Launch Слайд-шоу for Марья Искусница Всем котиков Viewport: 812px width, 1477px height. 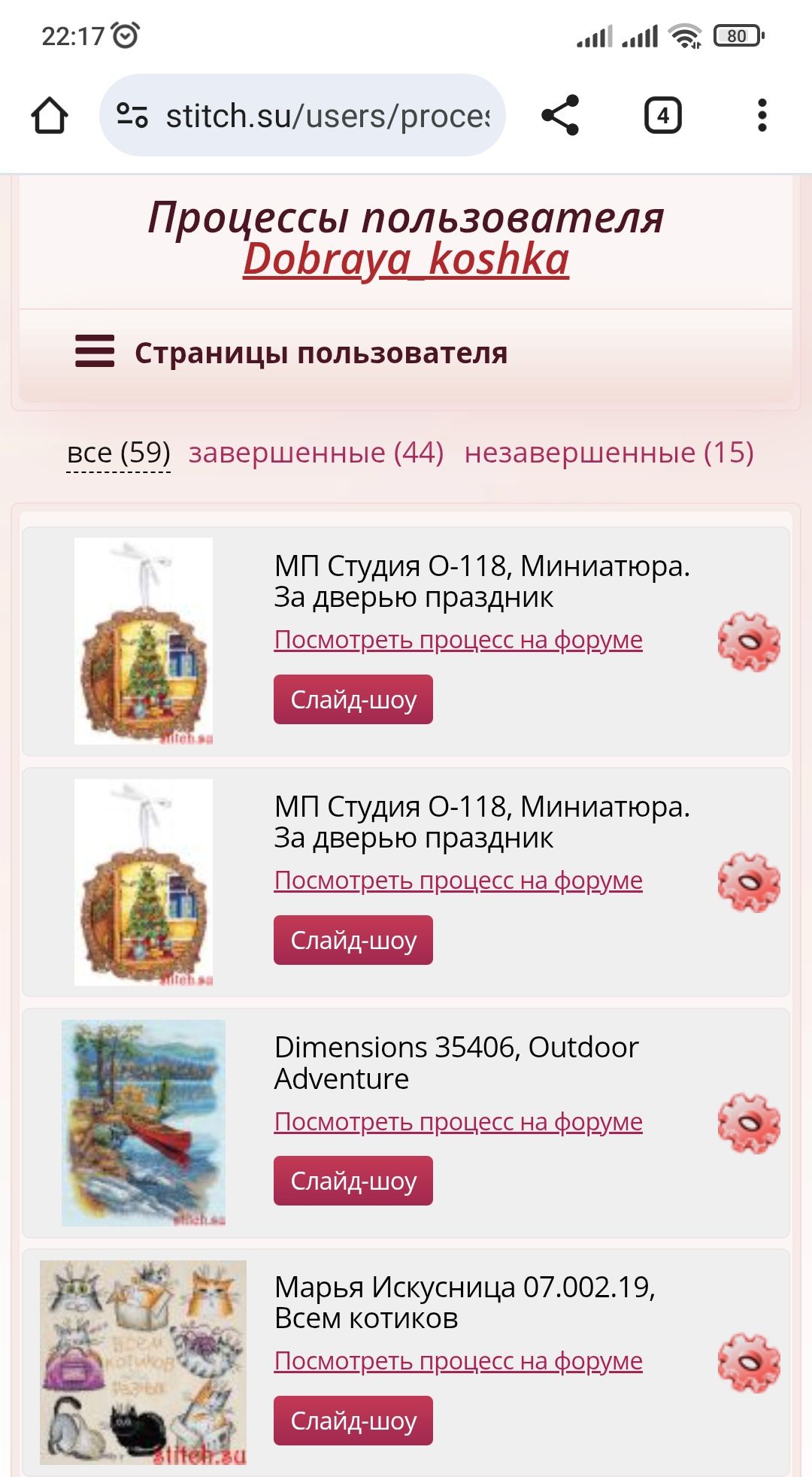[x=353, y=1421]
